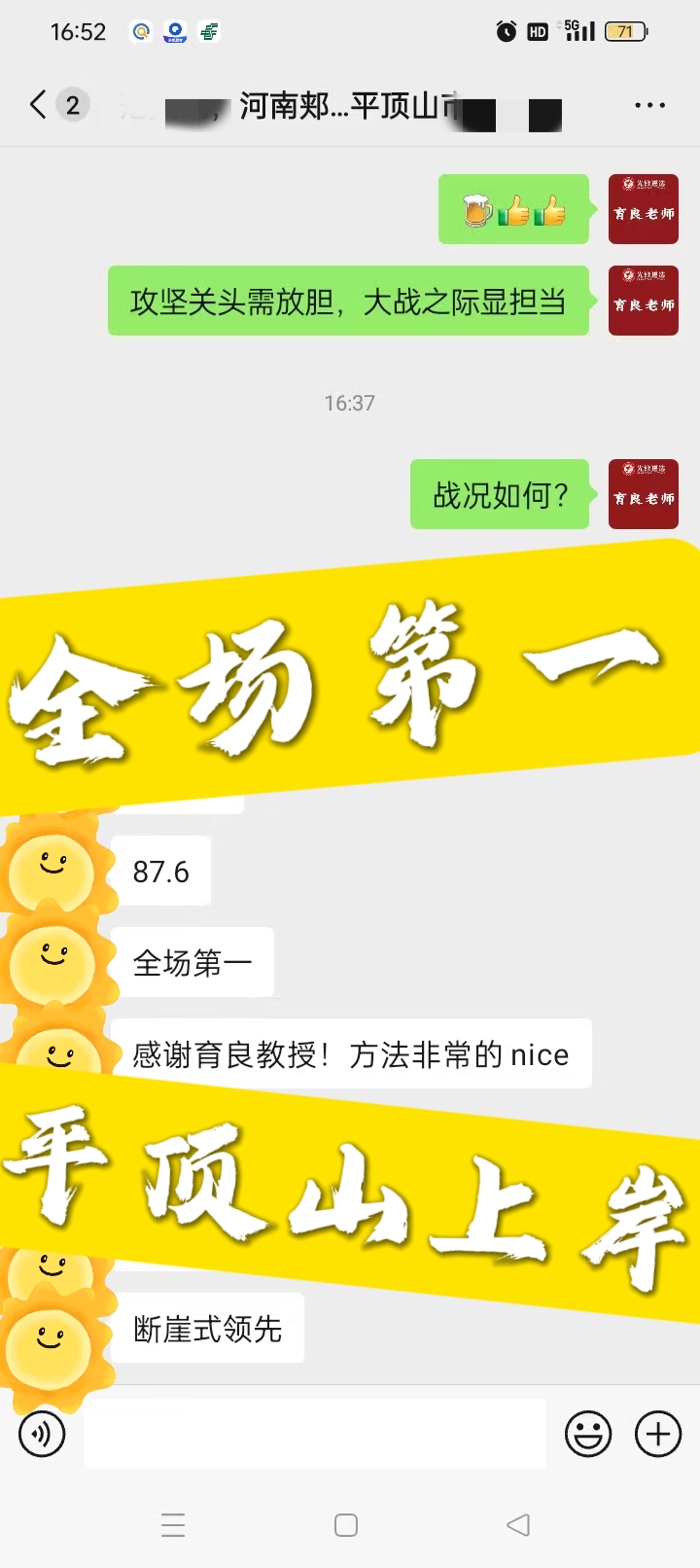Tap the home button in the navigation bar
The width and height of the screenshot is (700, 1568).
(346, 1525)
